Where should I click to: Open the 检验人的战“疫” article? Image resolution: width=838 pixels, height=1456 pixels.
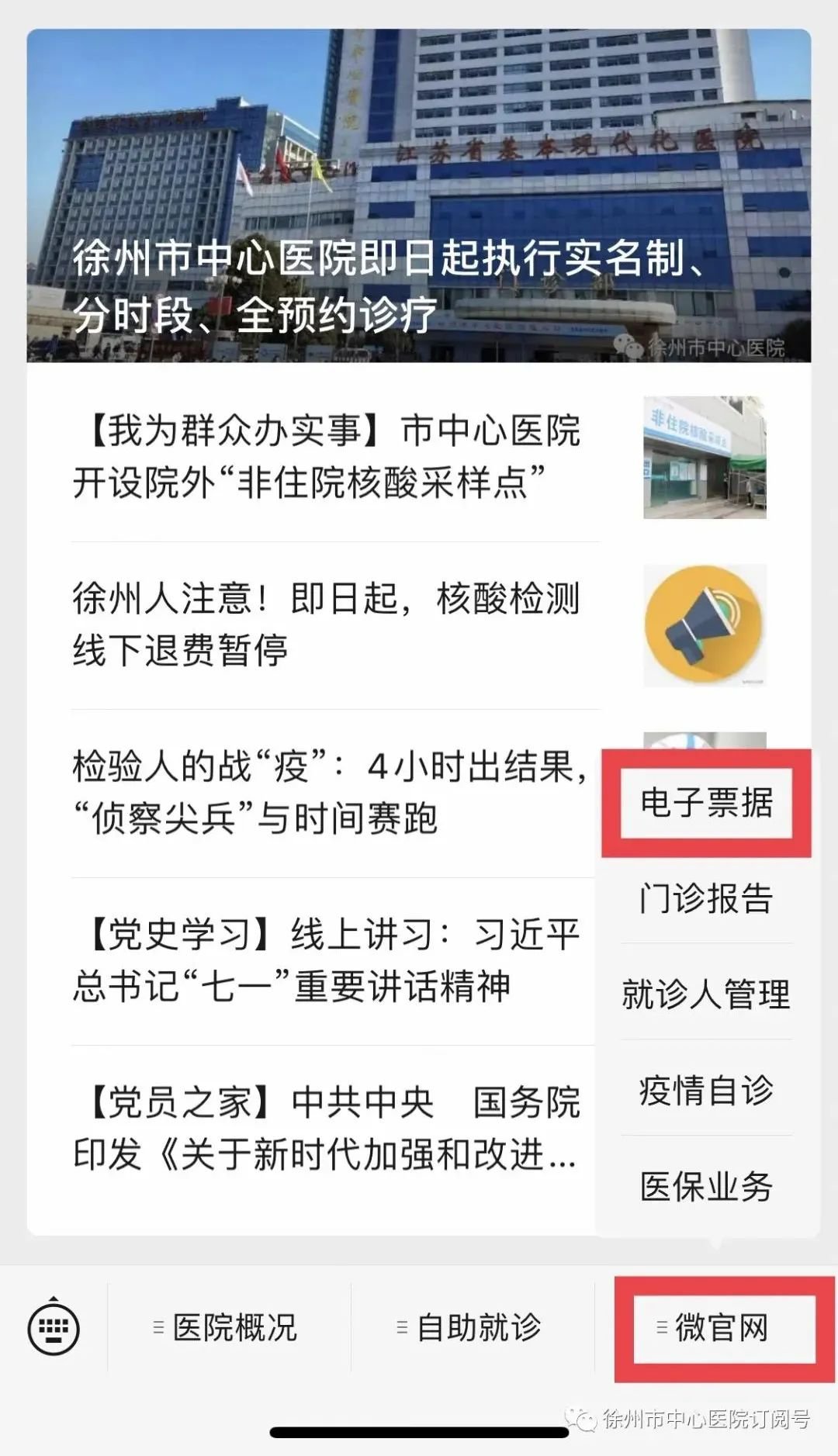click(326, 792)
